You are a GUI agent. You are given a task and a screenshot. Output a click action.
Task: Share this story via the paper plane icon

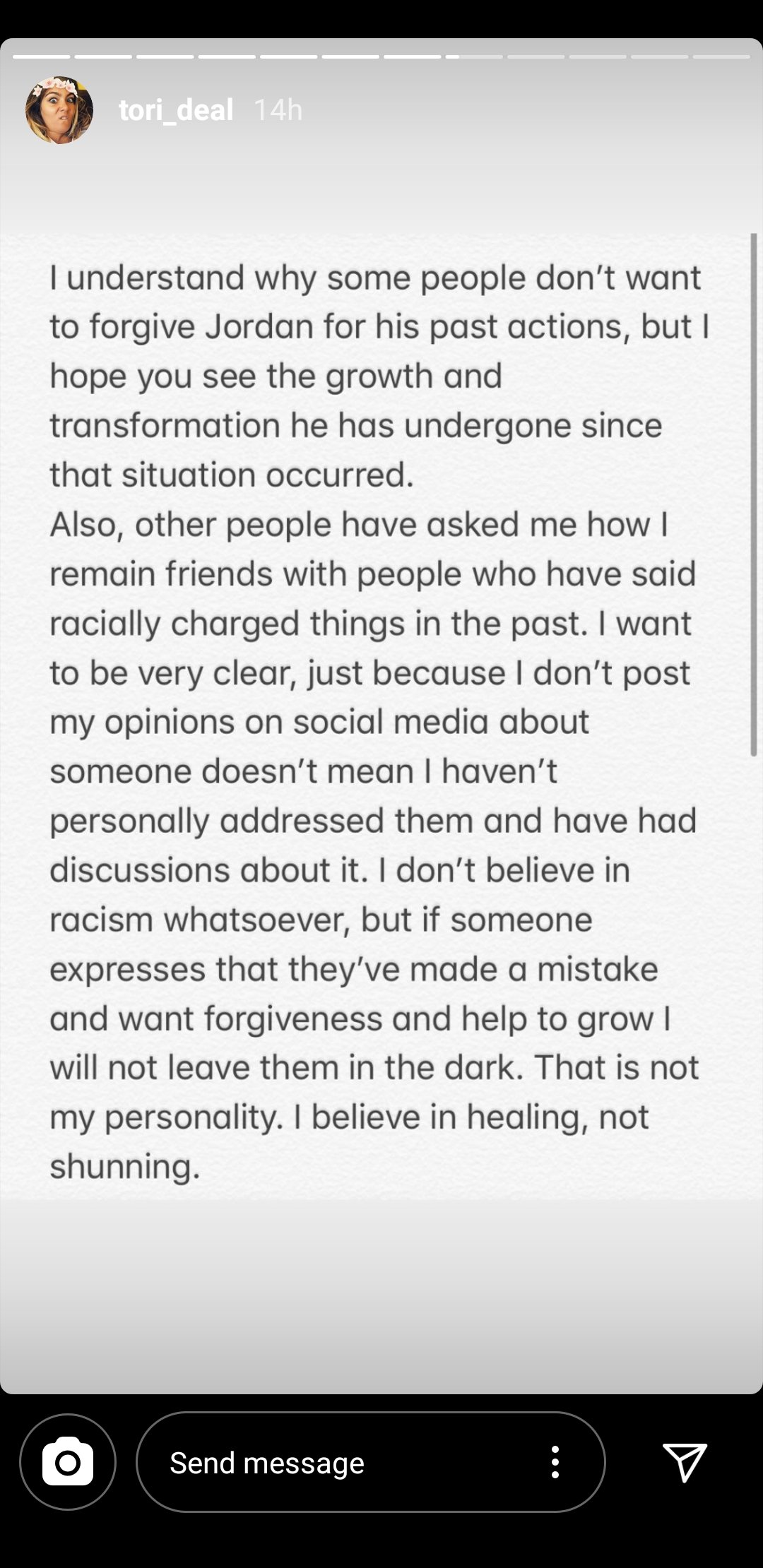tap(685, 1461)
